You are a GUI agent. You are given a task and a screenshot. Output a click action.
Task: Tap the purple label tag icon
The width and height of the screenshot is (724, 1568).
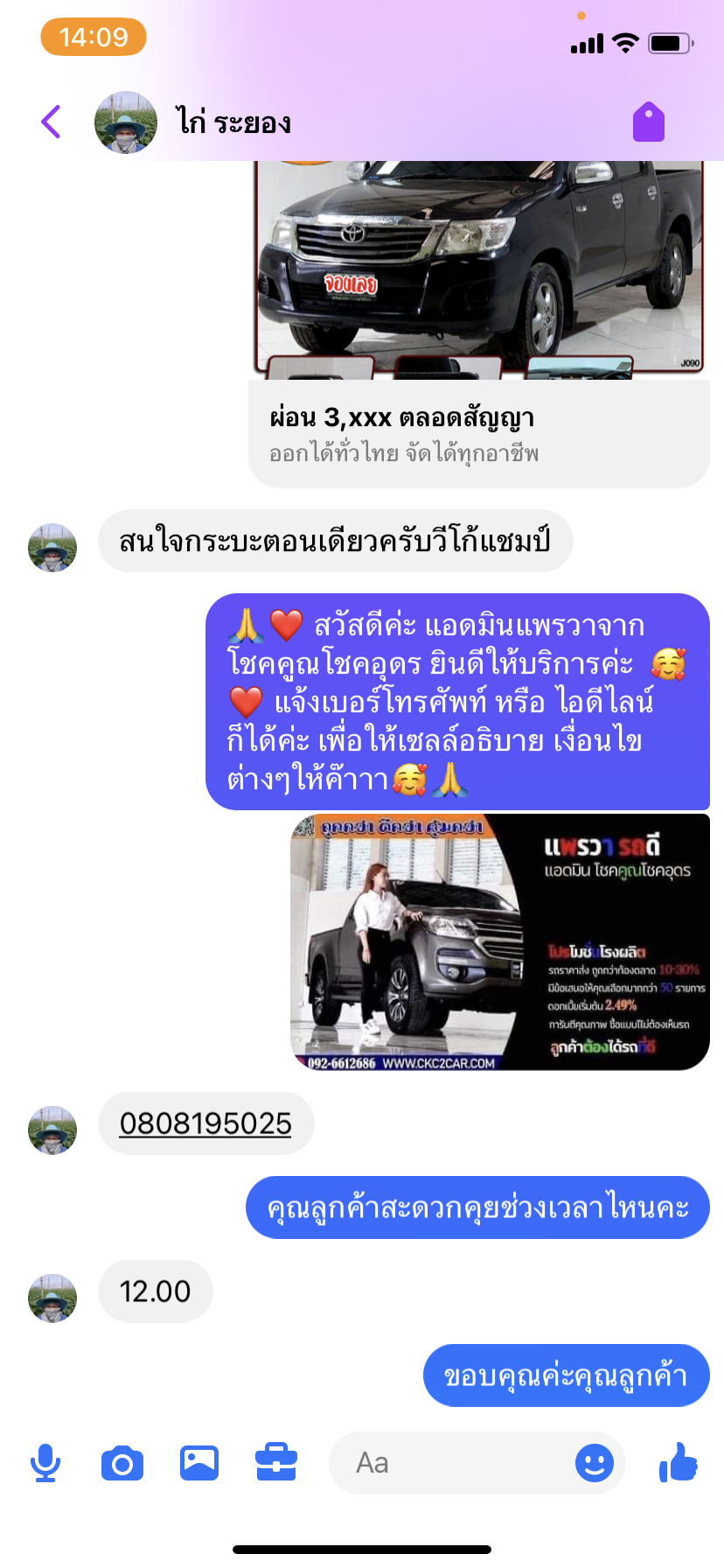click(649, 122)
